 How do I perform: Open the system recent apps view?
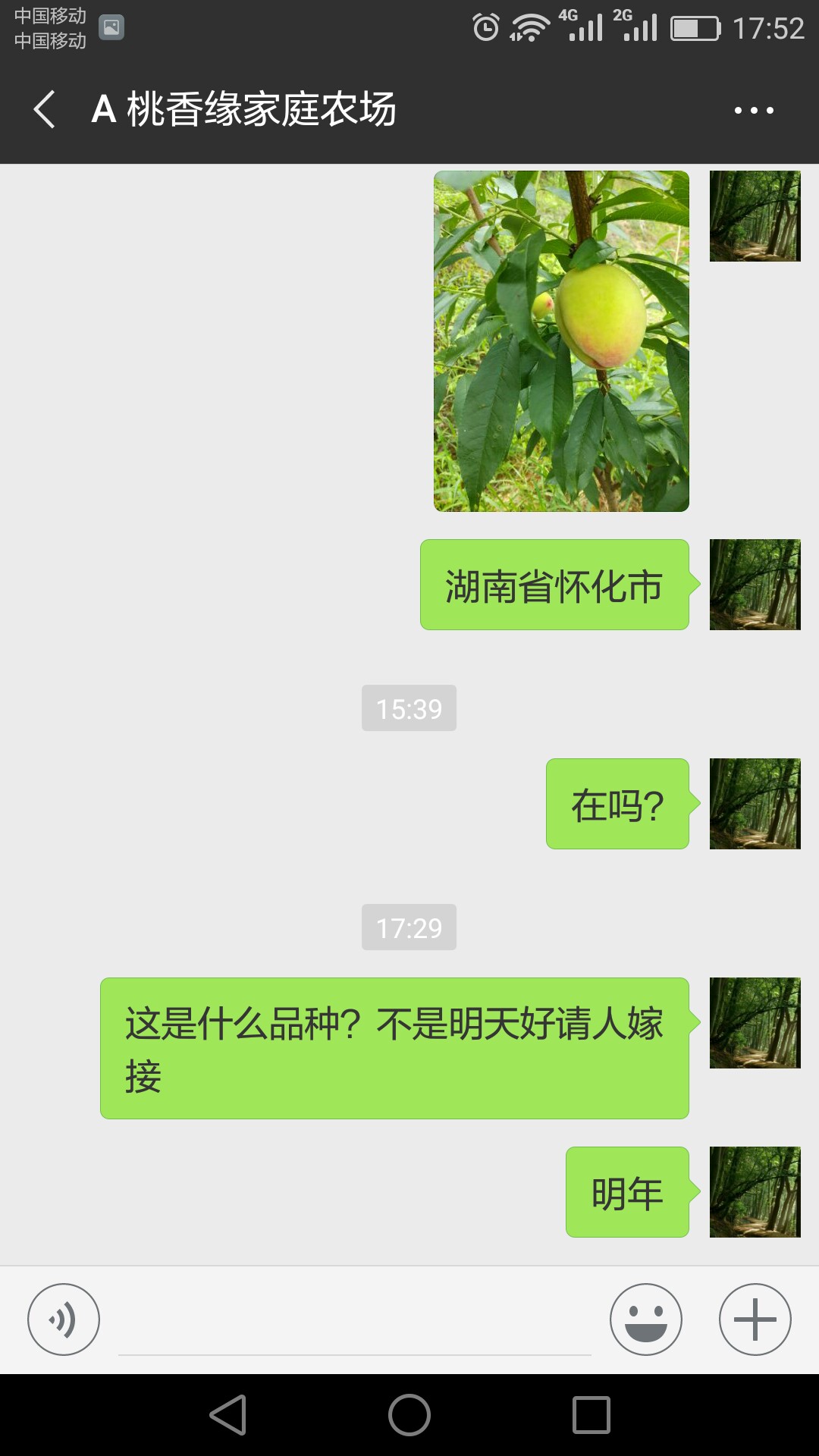tap(591, 1415)
